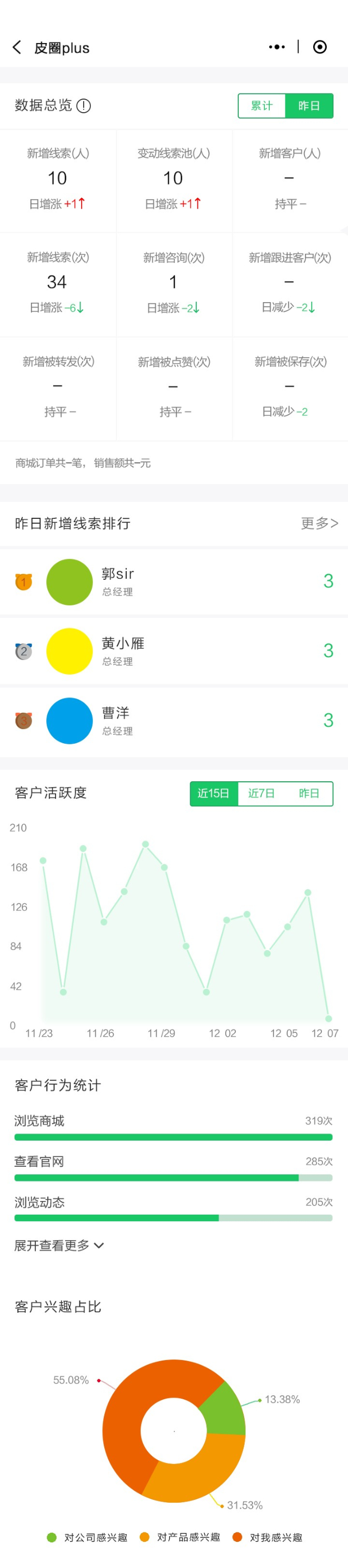This screenshot has width=348, height=1568.
Task: Open 更多 for the new leads ranking
Action: coord(319,523)
